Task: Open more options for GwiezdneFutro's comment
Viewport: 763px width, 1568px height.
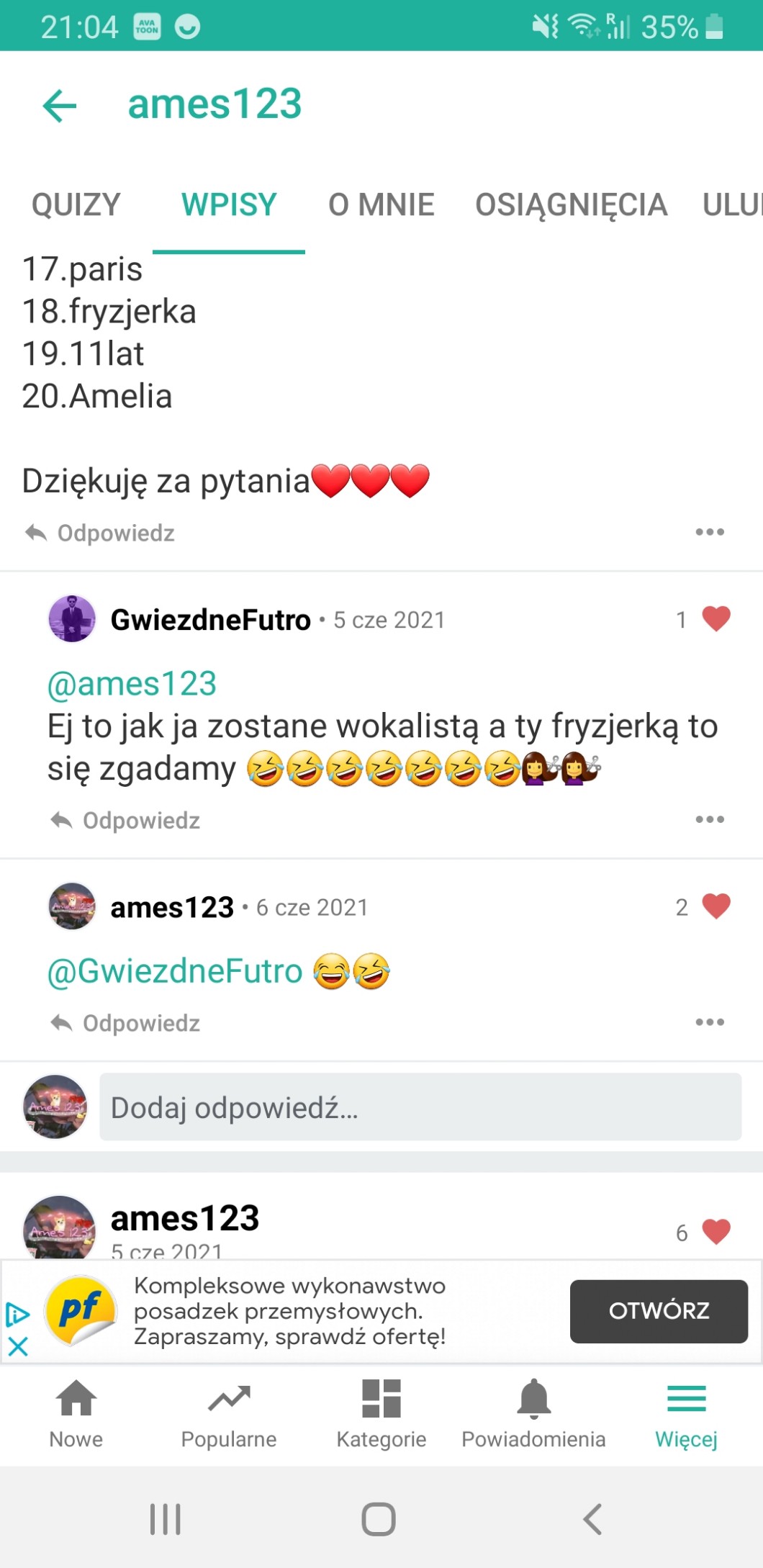Action: [709, 819]
